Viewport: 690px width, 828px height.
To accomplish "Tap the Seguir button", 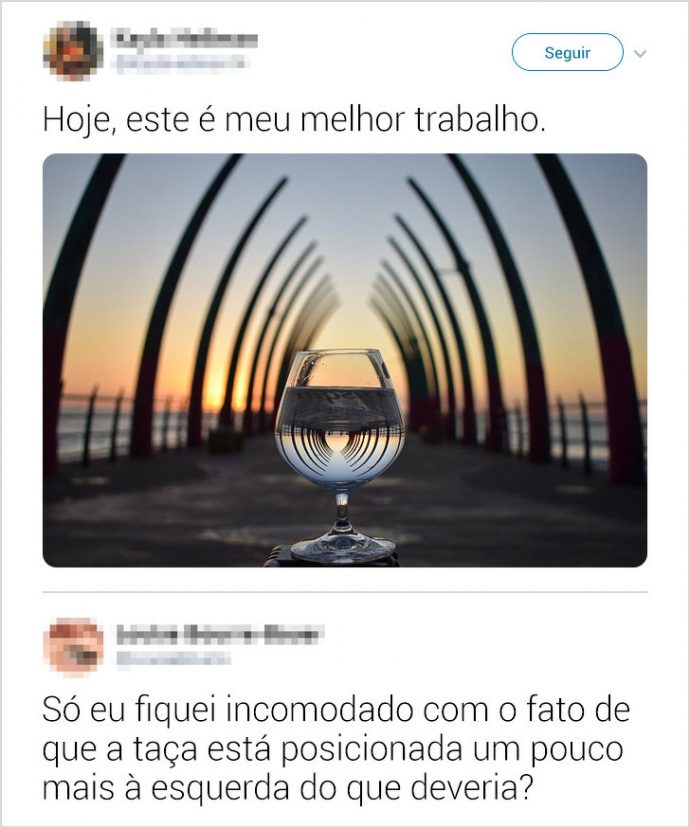I will (x=567, y=53).
